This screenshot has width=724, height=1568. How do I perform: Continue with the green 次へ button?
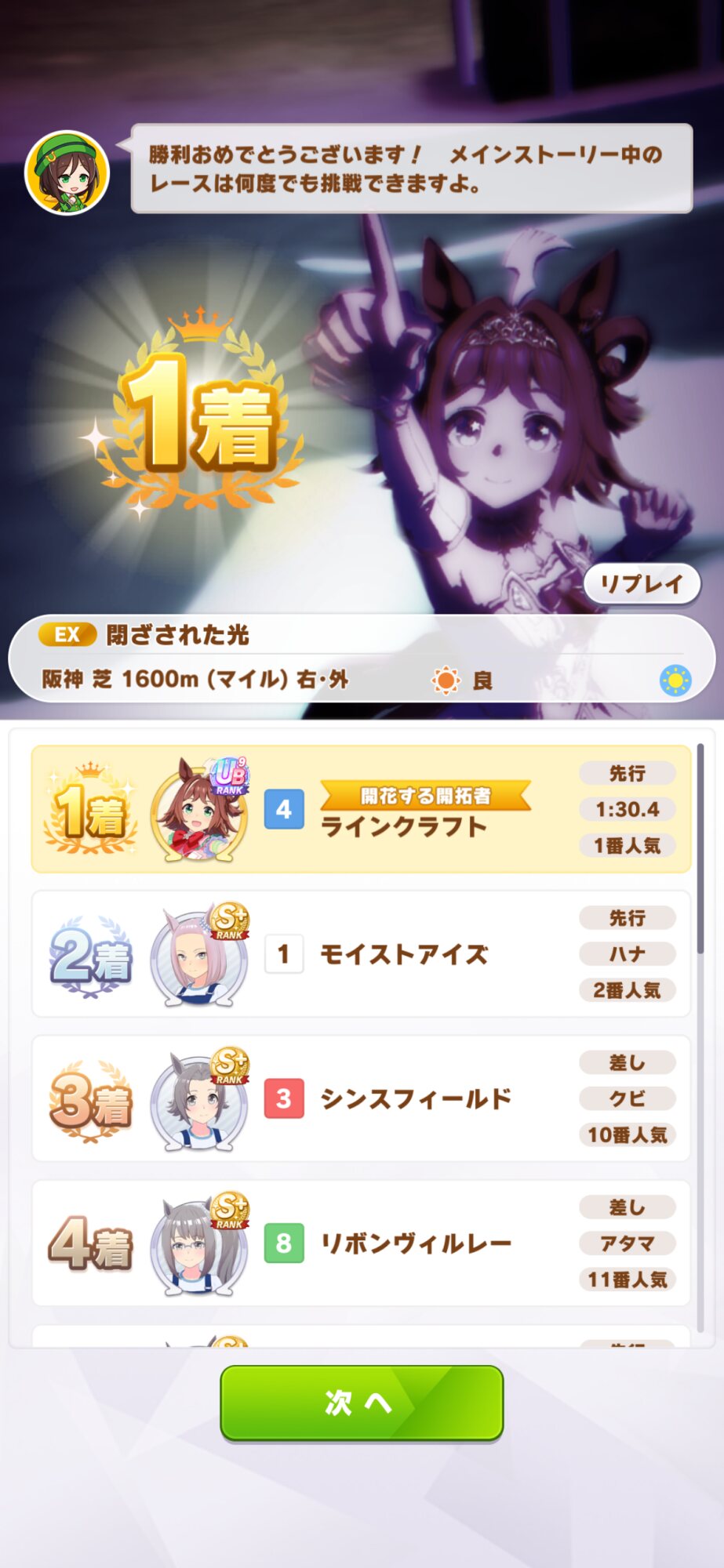coord(362,1403)
